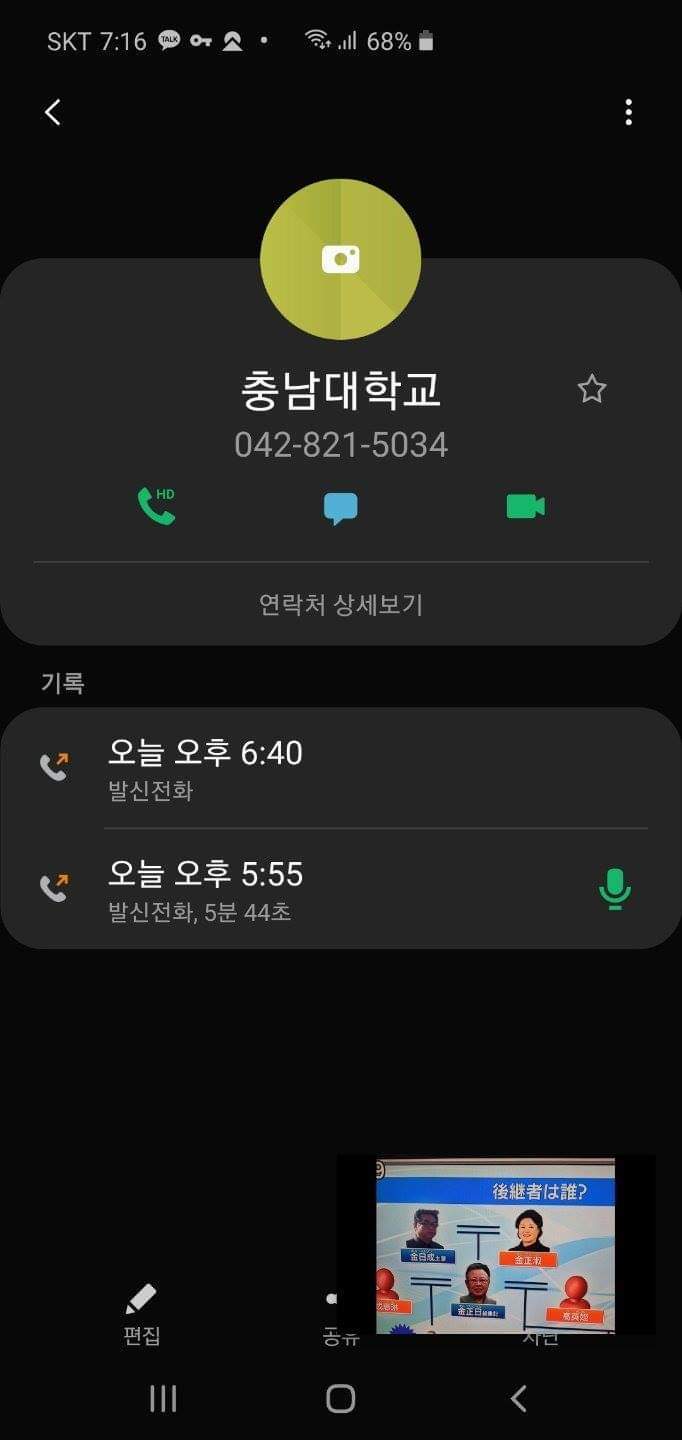Send a text message to 충남대학교

340,508
